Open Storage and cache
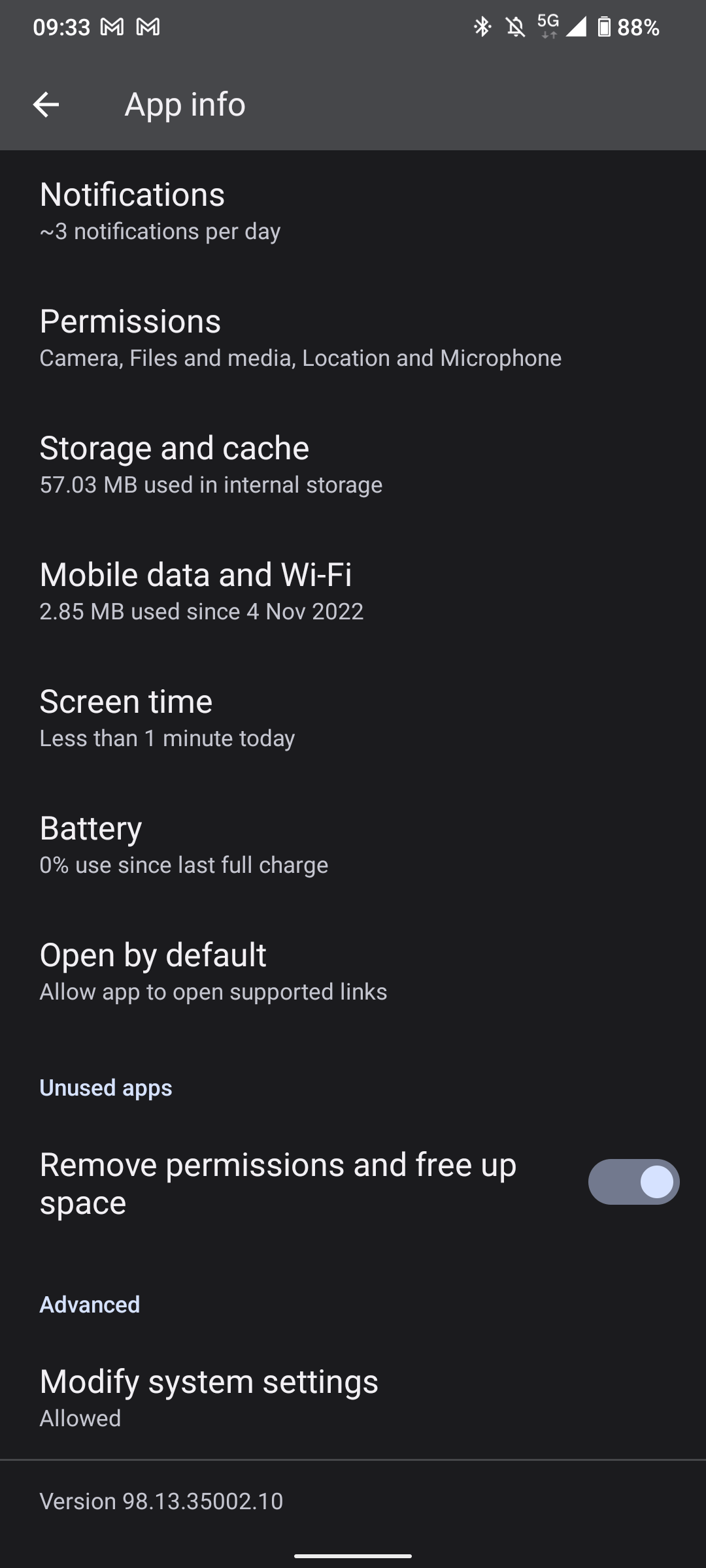Image resolution: width=706 pixels, height=1568 pixels. 353,465
